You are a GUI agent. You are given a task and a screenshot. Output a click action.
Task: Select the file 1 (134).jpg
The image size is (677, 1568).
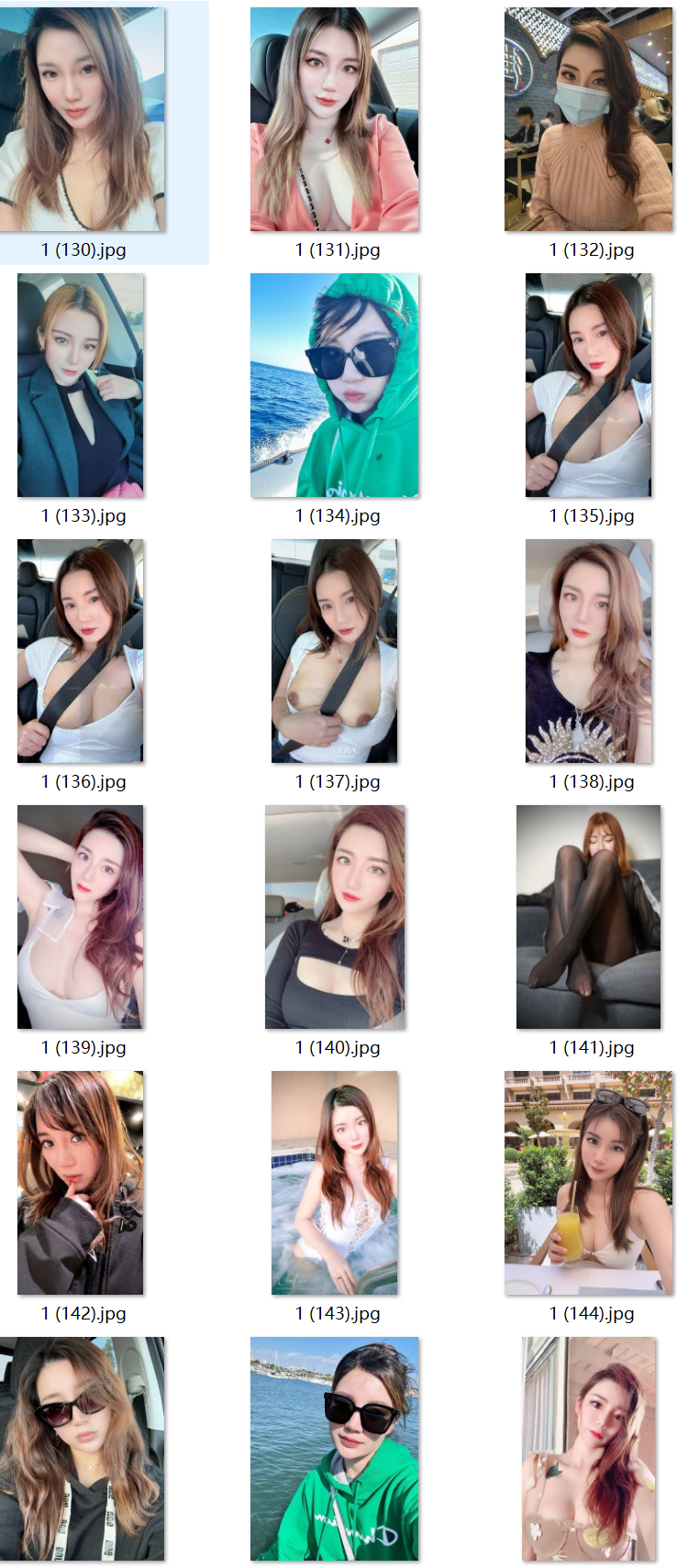pyautogui.click(x=335, y=385)
